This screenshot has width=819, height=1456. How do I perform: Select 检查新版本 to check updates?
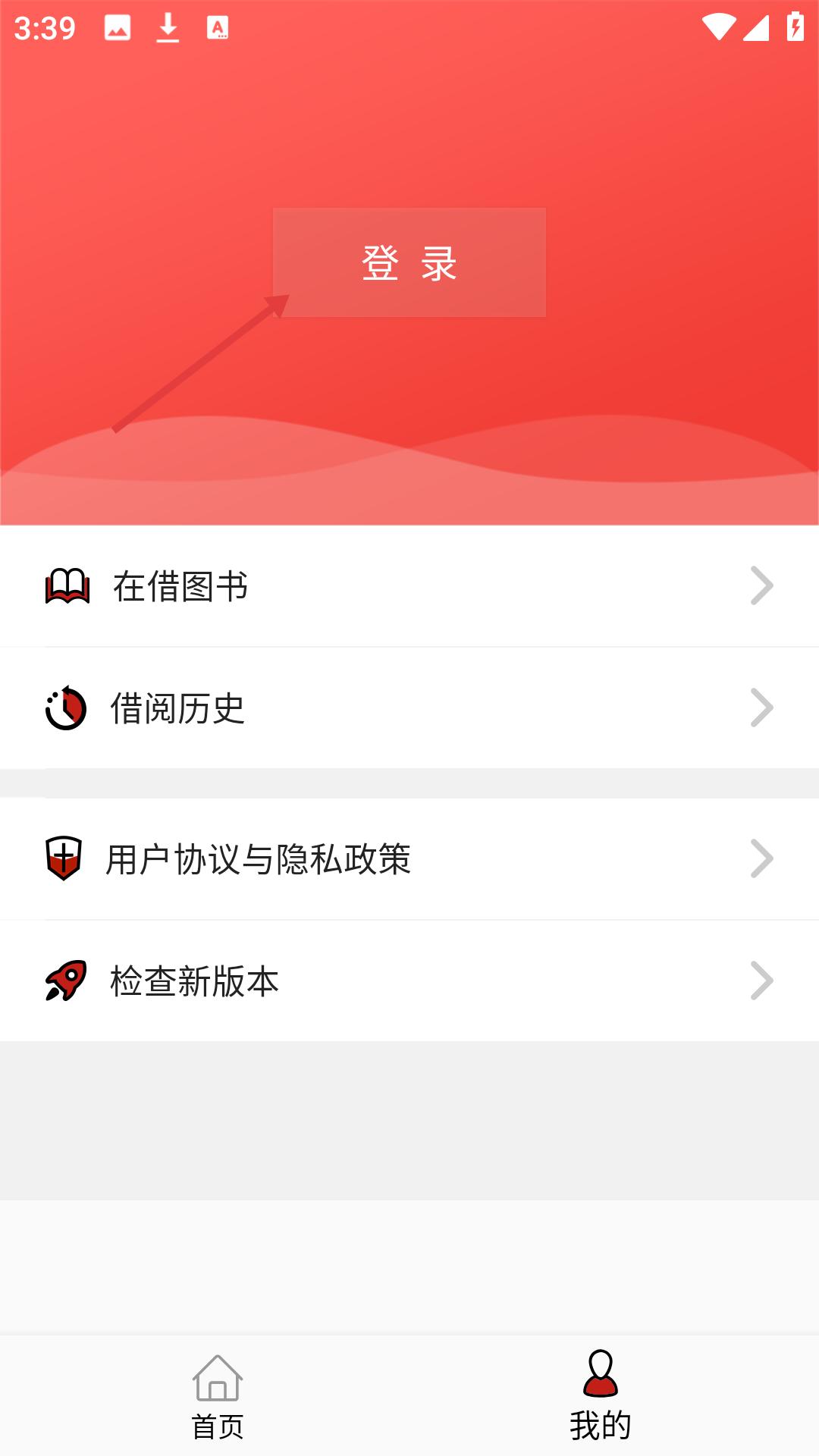409,981
